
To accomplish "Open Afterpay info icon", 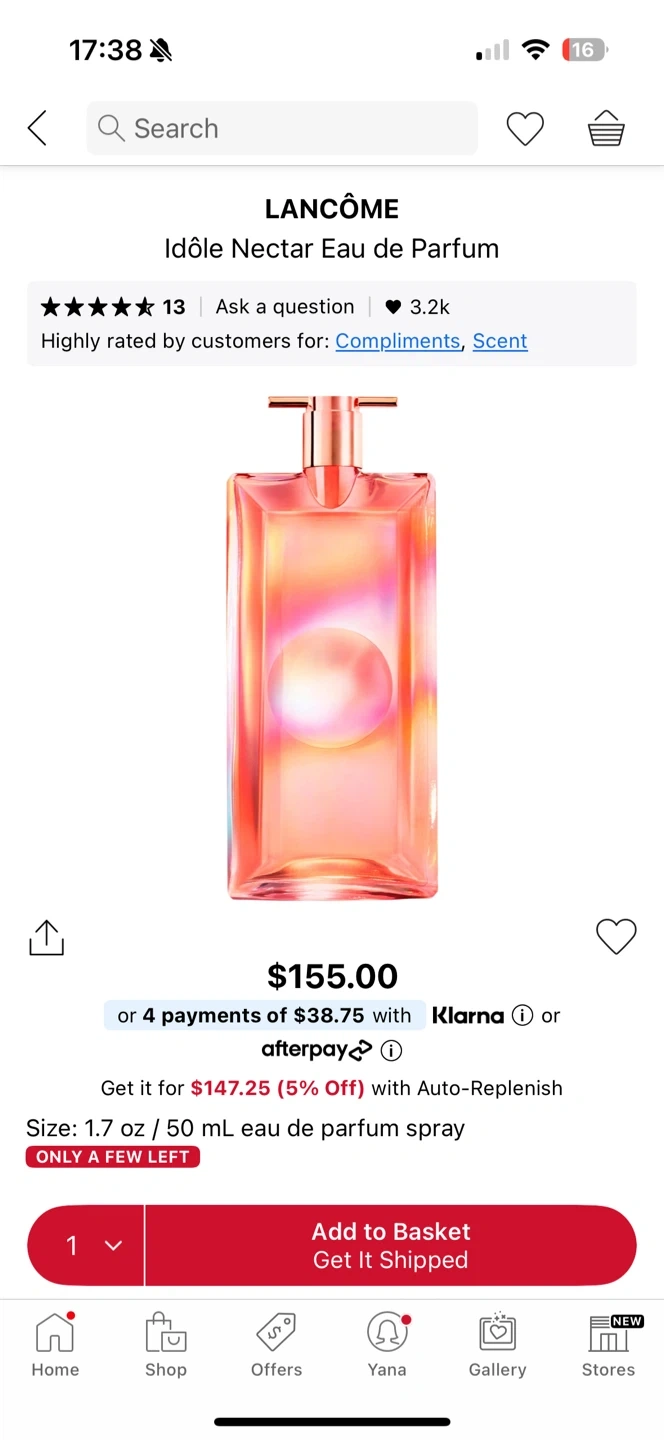I will coord(392,1050).
